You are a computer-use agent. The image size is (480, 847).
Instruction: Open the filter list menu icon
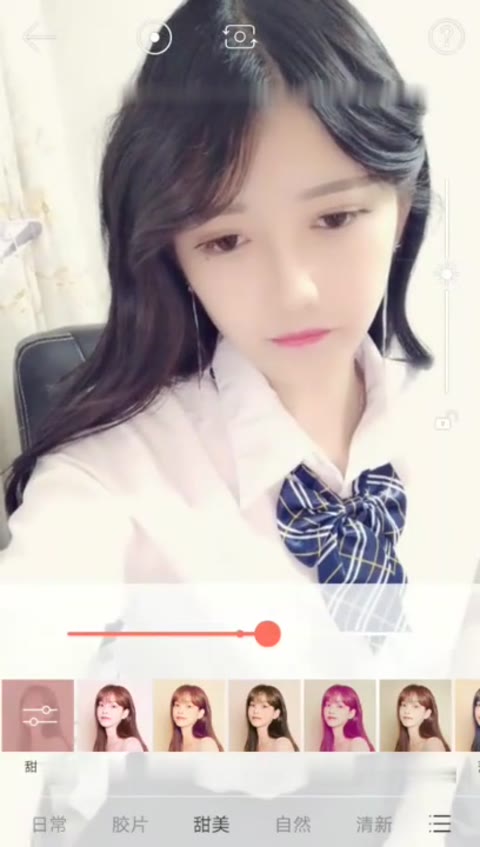click(x=440, y=824)
